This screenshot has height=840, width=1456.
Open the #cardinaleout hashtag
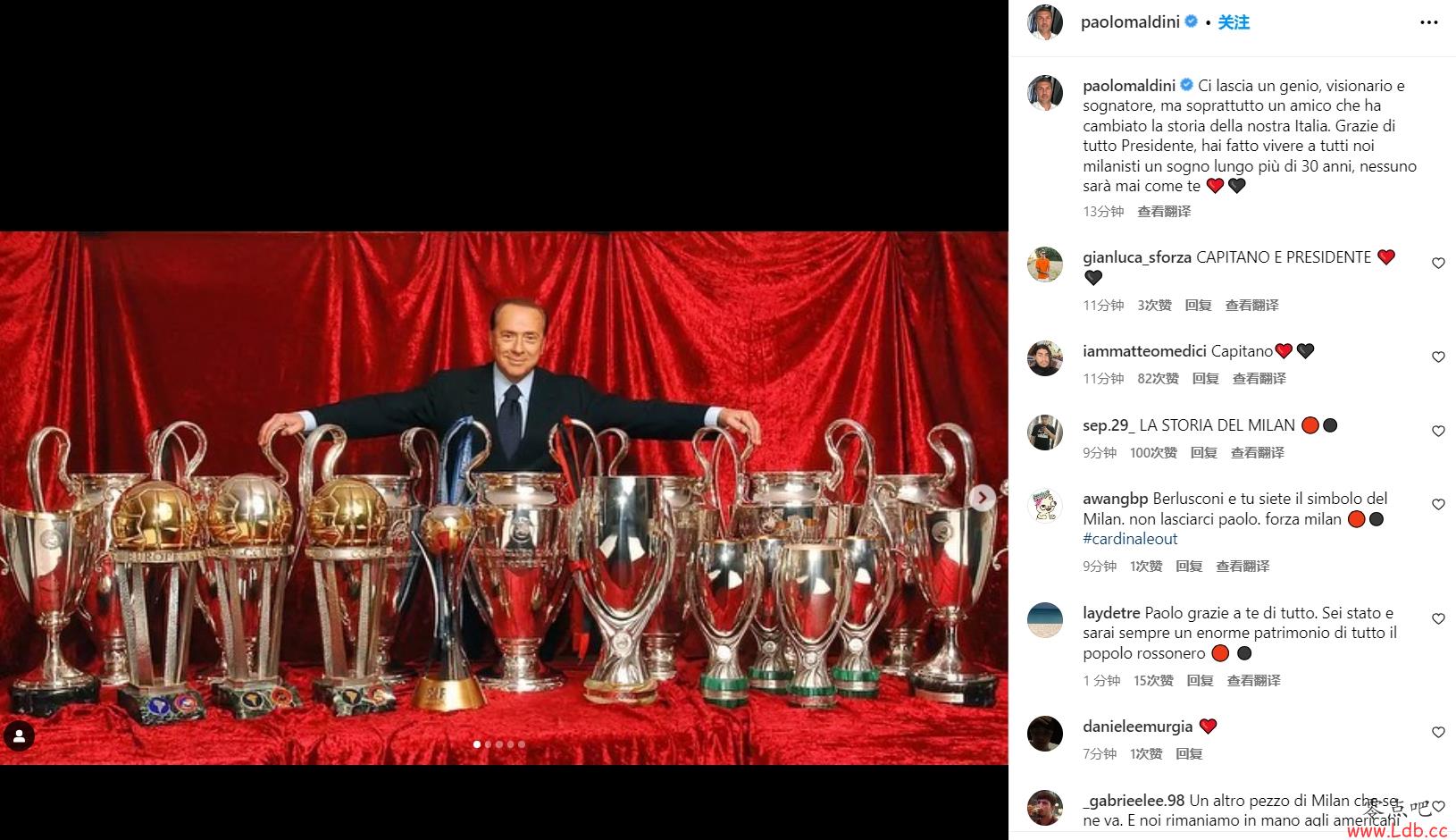(1130, 539)
